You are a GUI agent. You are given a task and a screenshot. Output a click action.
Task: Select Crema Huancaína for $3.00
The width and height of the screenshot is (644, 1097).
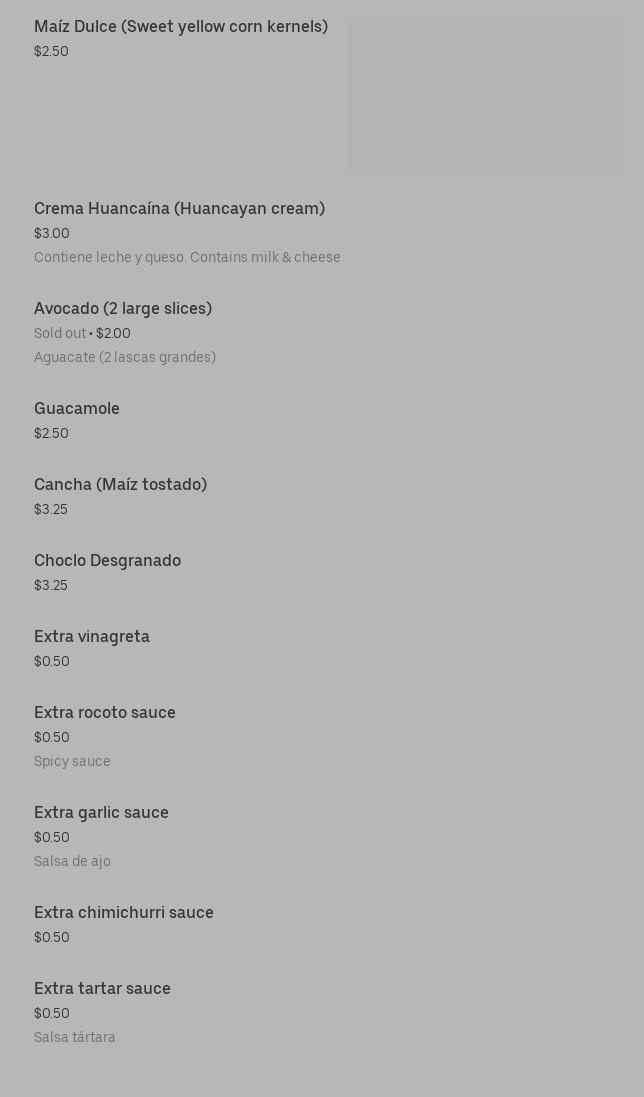coord(179,209)
